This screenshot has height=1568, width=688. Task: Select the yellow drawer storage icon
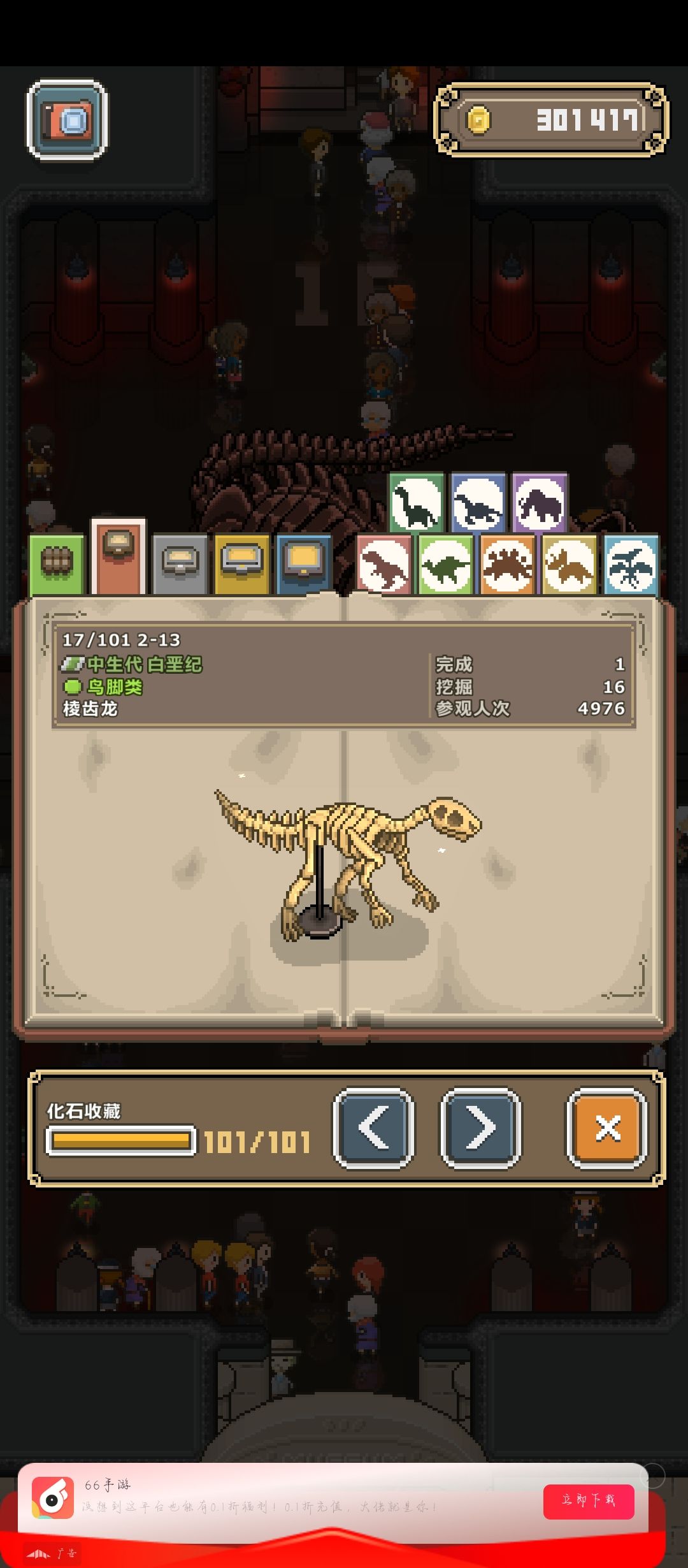(x=242, y=565)
